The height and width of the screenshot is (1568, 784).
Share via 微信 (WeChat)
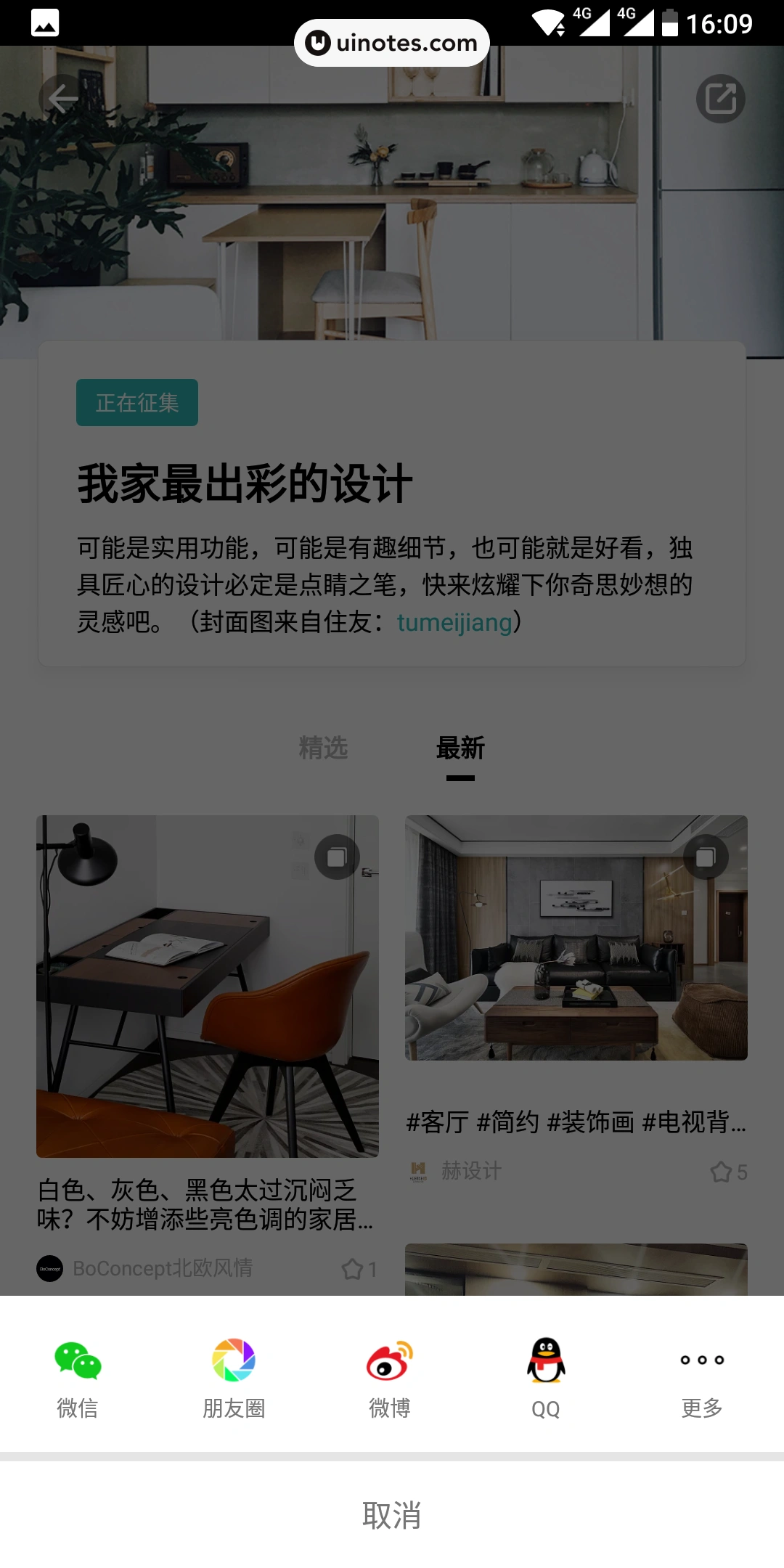78,1376
